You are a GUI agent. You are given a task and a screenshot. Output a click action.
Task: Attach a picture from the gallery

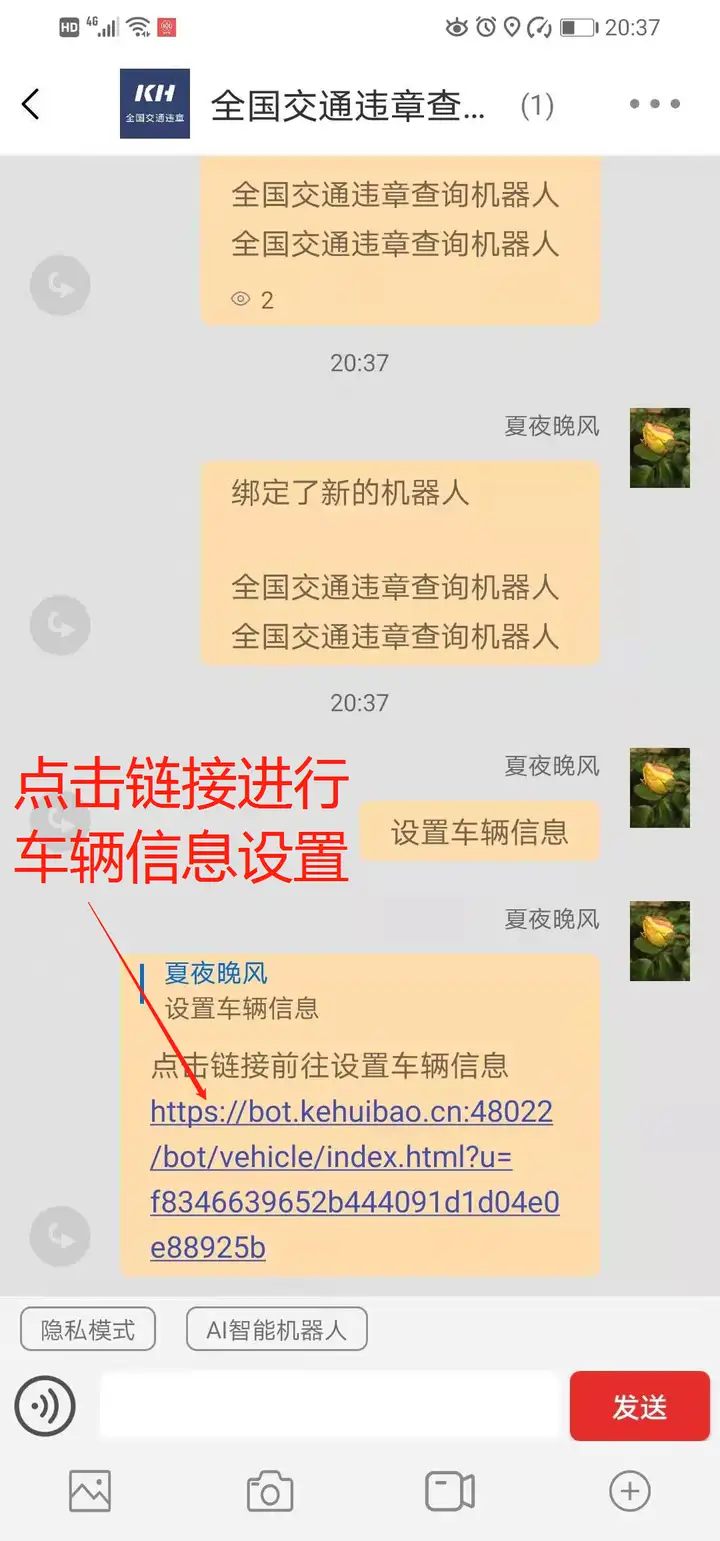click(x=90, y=1491)
